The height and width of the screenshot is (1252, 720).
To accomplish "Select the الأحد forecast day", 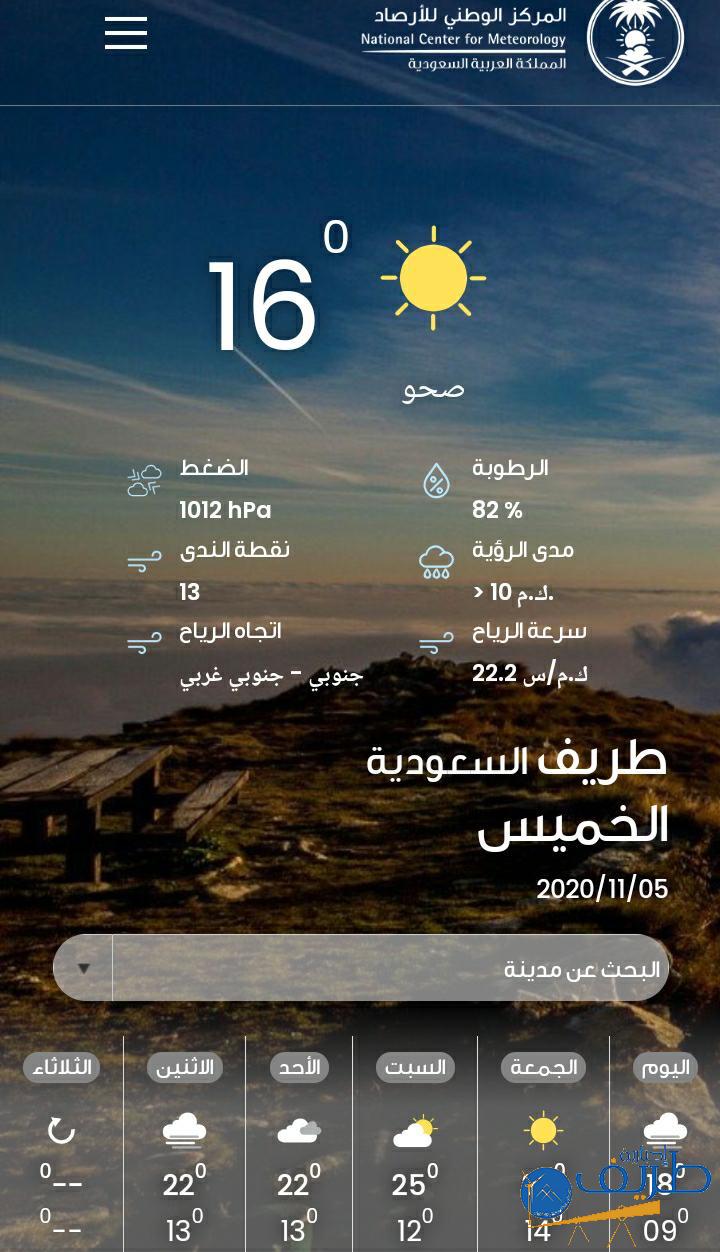I will (x=299, y=1067).
